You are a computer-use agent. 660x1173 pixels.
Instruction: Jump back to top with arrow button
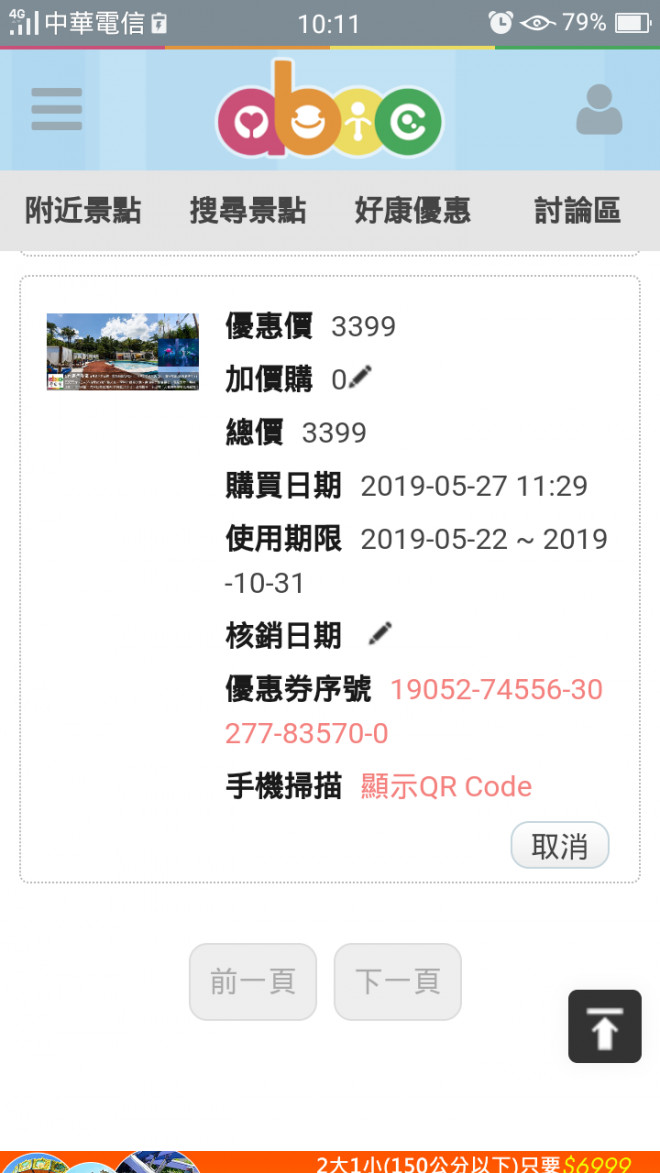[604, 1026]
